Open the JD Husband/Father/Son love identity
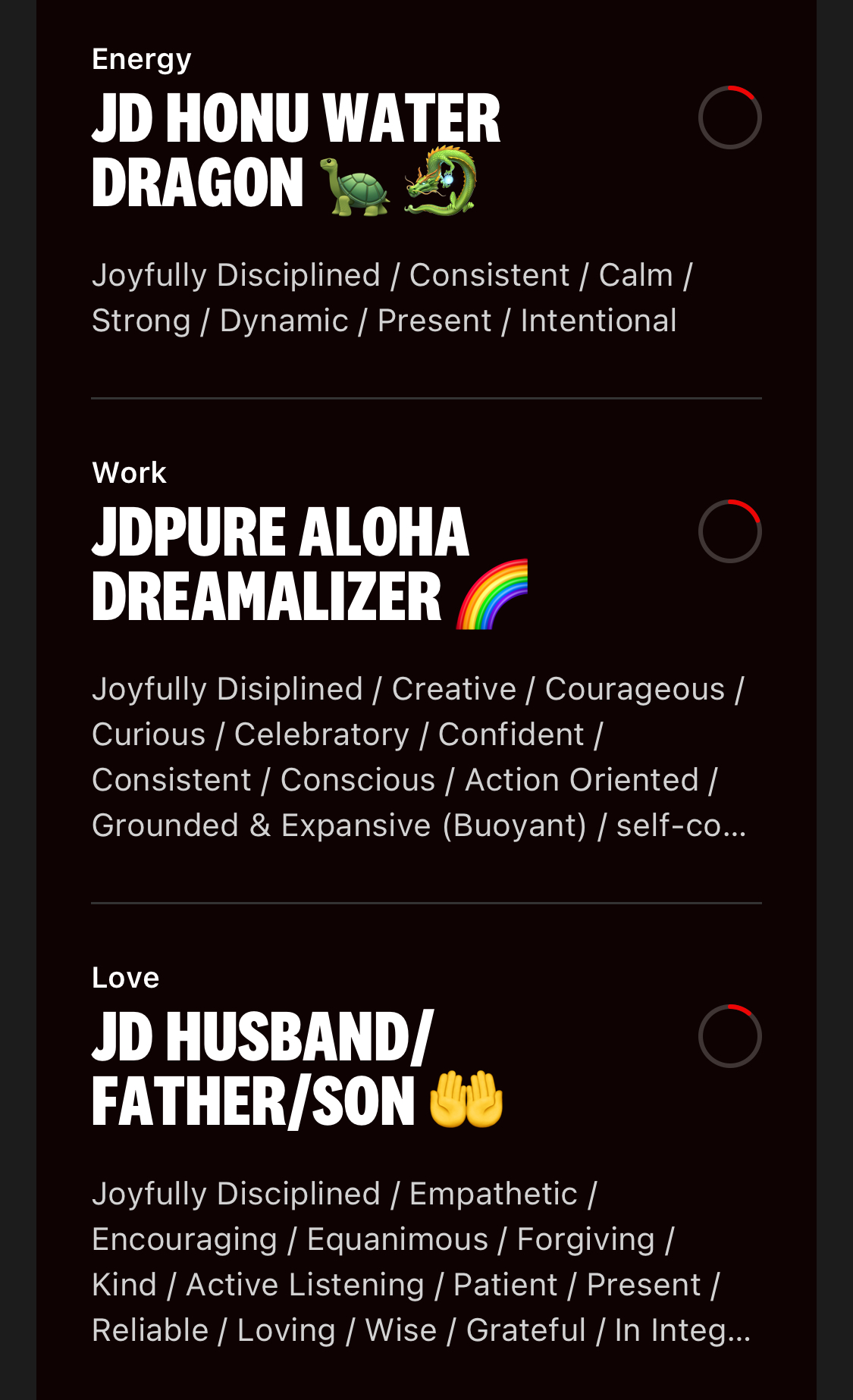 262,1069
